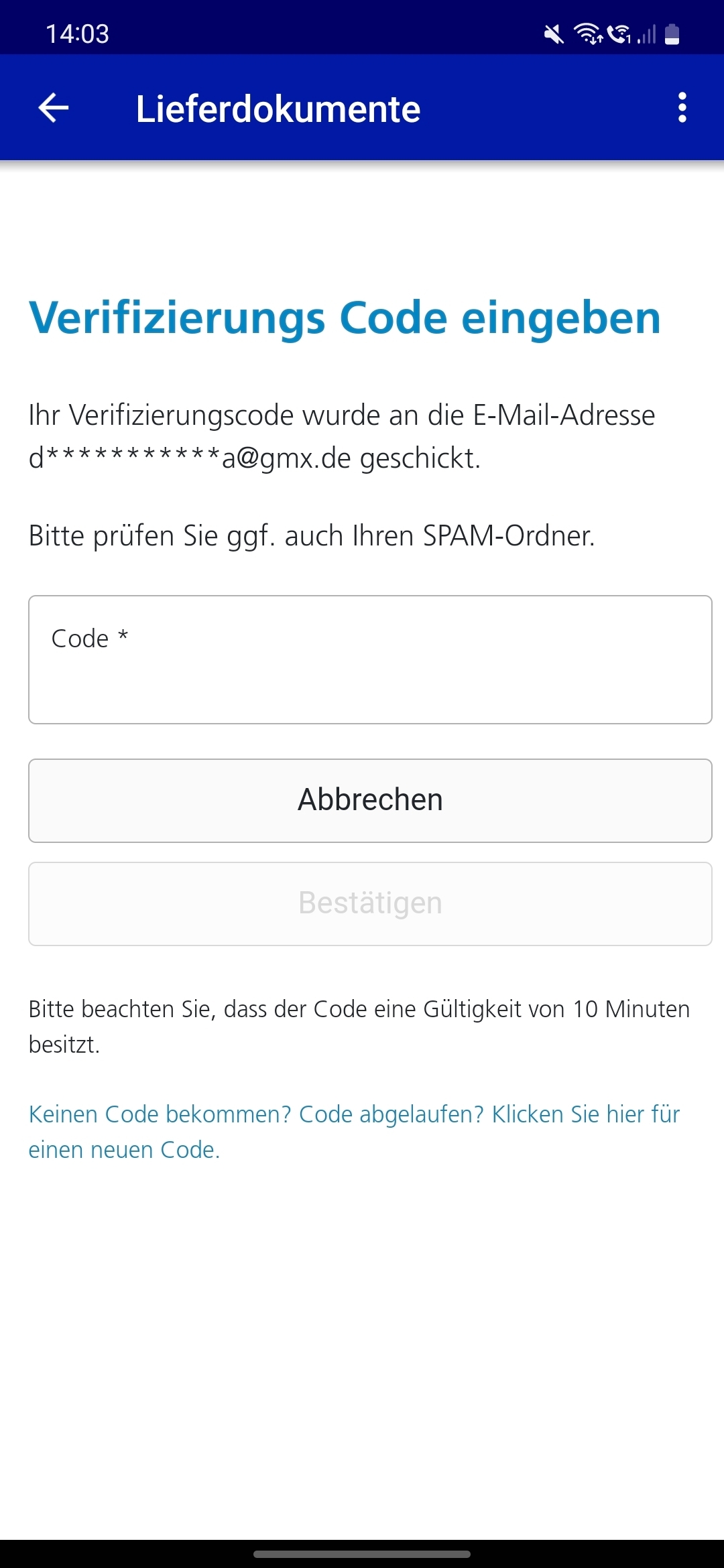Open the three-dot overflow menu
Viewport: 724px width, 1568px height.
(682, 108)
